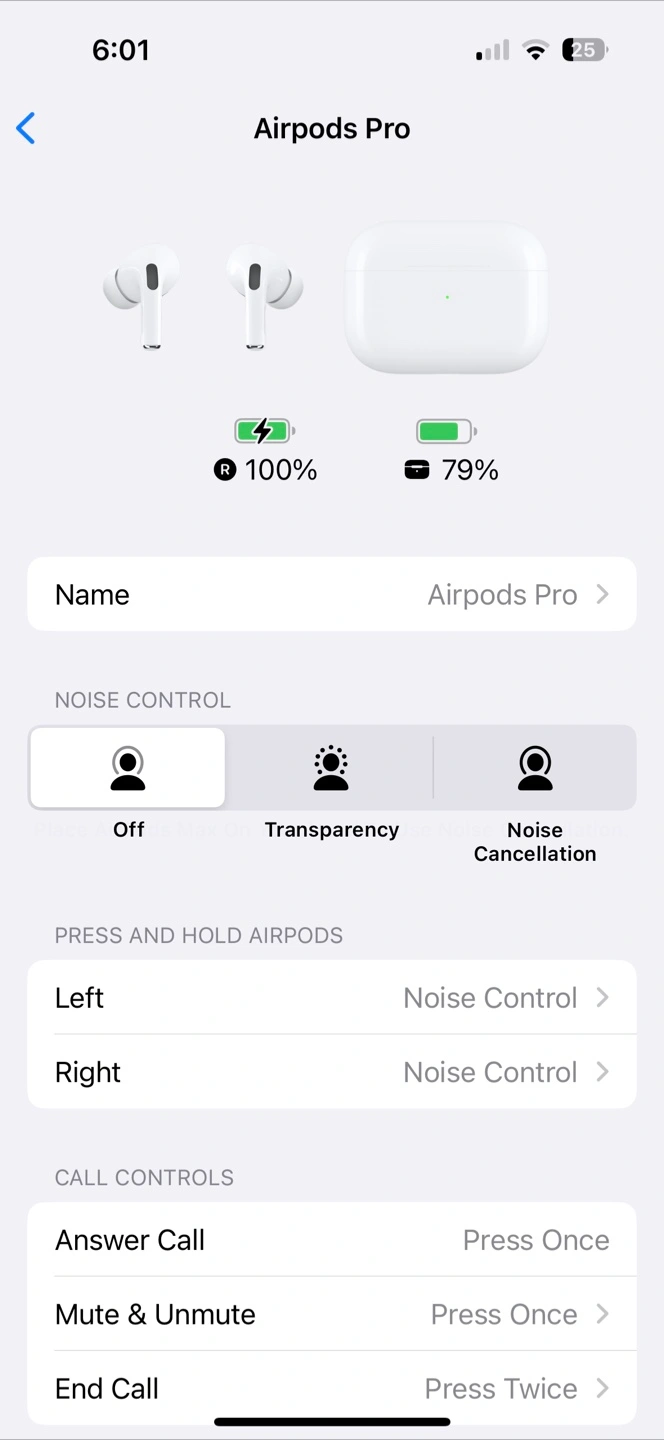664x1440 pixels.
Task: Switch to Transparency mode
Action: tap(331, 768)
